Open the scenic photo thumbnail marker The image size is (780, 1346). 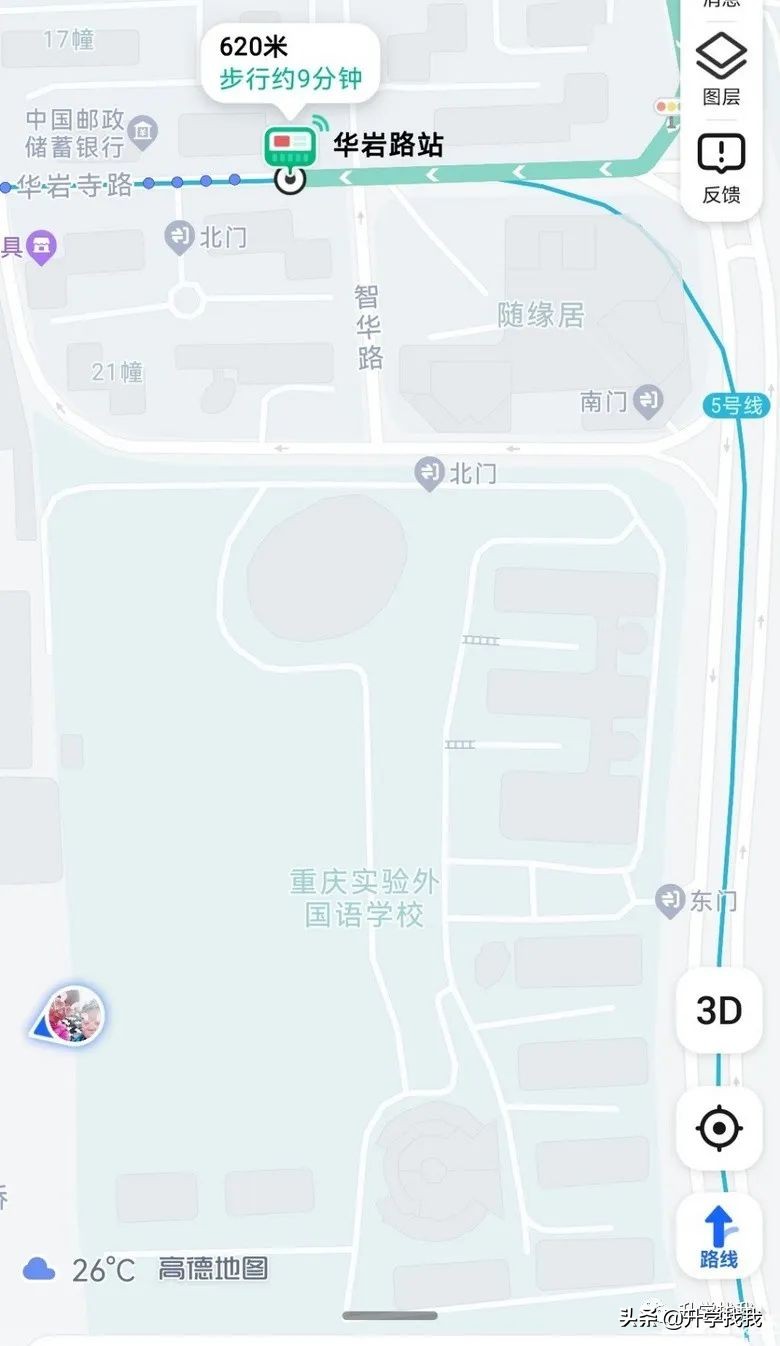coord(75,1015)
